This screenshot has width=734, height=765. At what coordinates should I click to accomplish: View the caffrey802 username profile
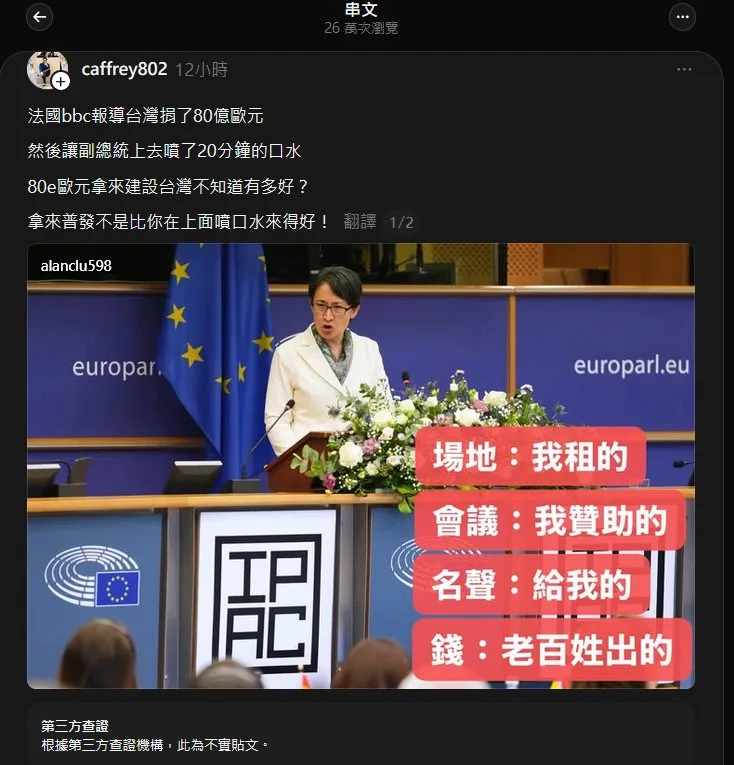coord(123,70)
